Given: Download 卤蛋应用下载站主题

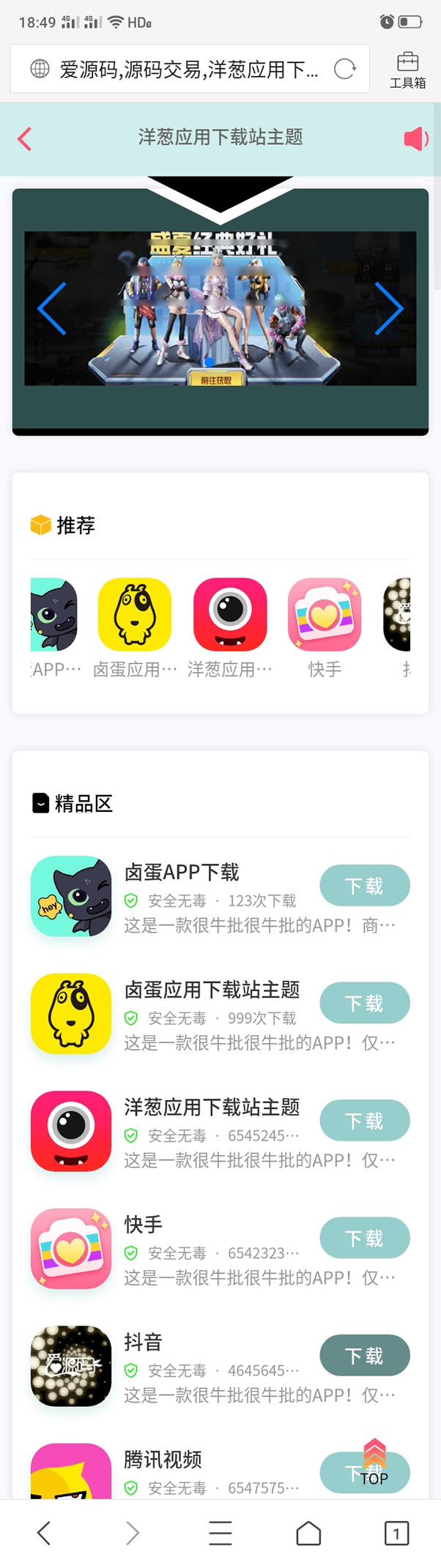Looking at the screenshot, I should (364, 1003).
